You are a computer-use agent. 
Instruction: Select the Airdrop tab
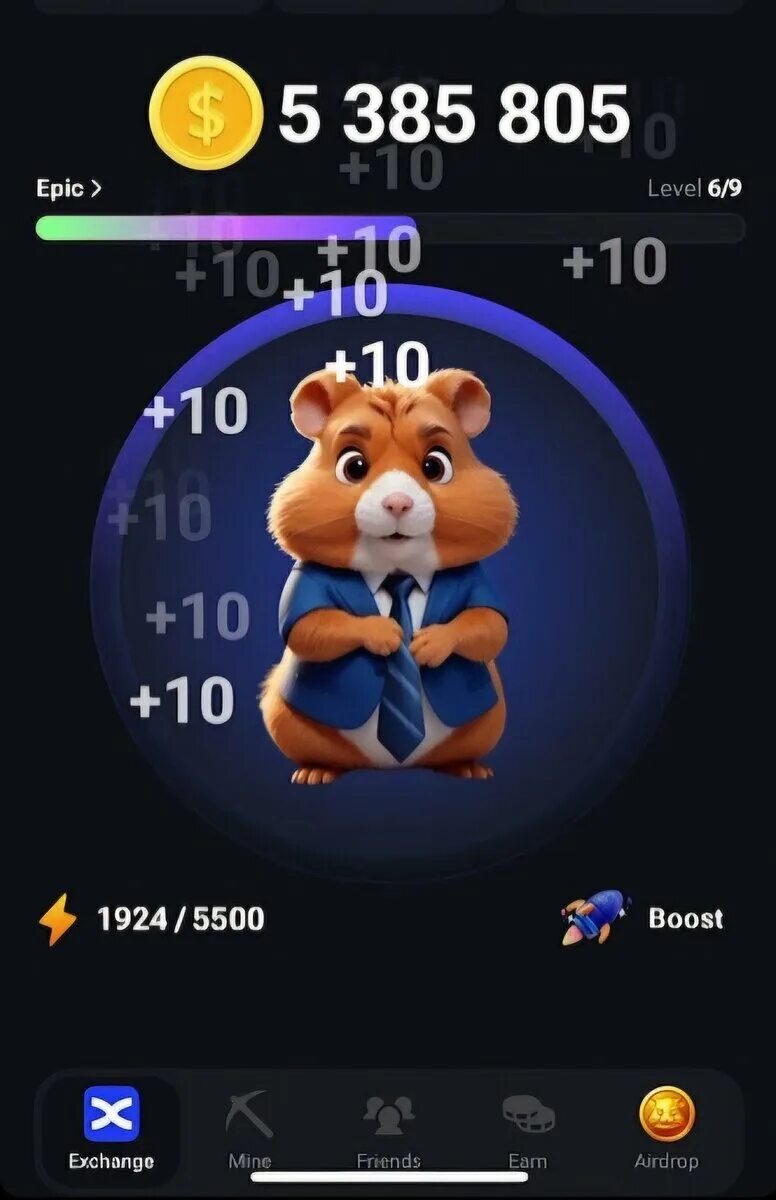coord(666,1128)
